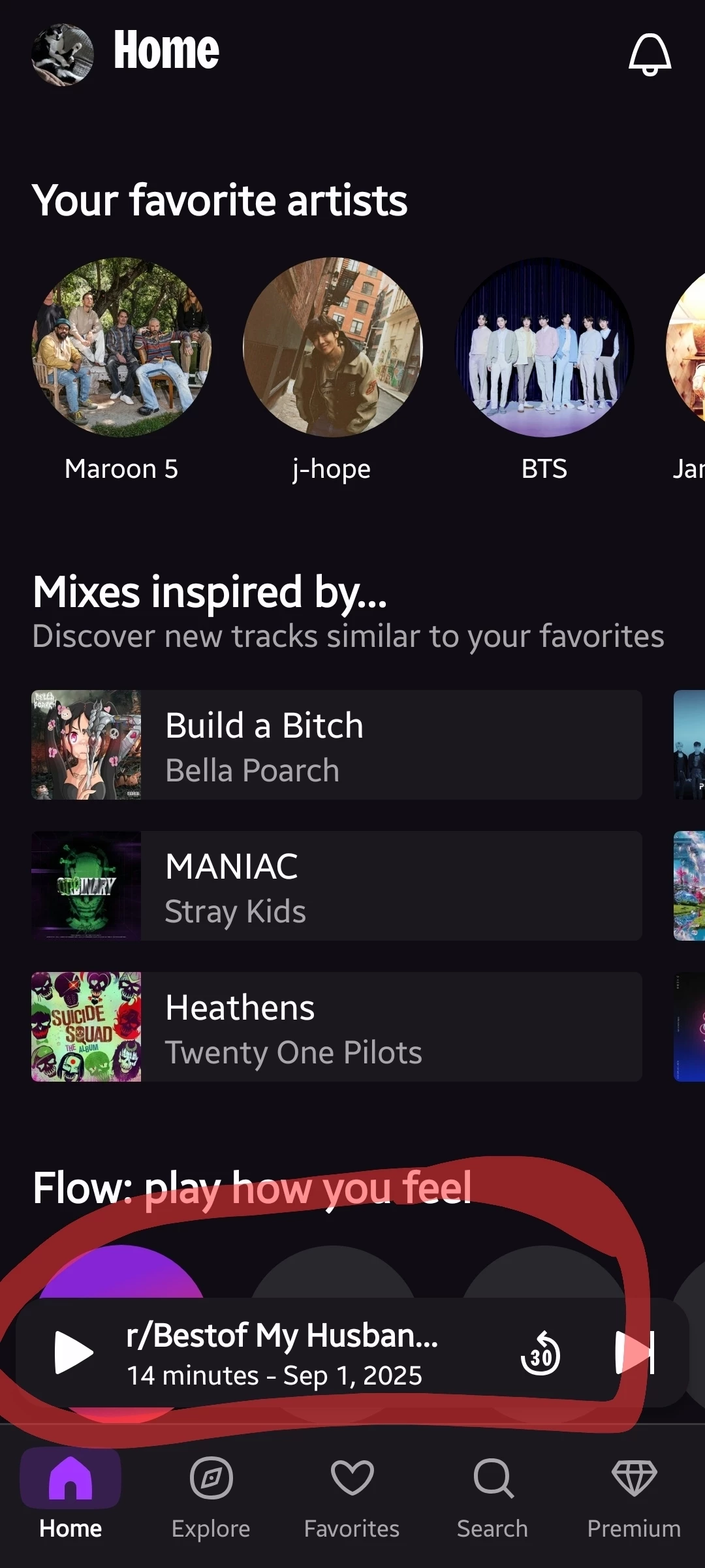This screenshot has height=1568, width=705.
Task: Skip to the next episode
Action: (634, 1353)
